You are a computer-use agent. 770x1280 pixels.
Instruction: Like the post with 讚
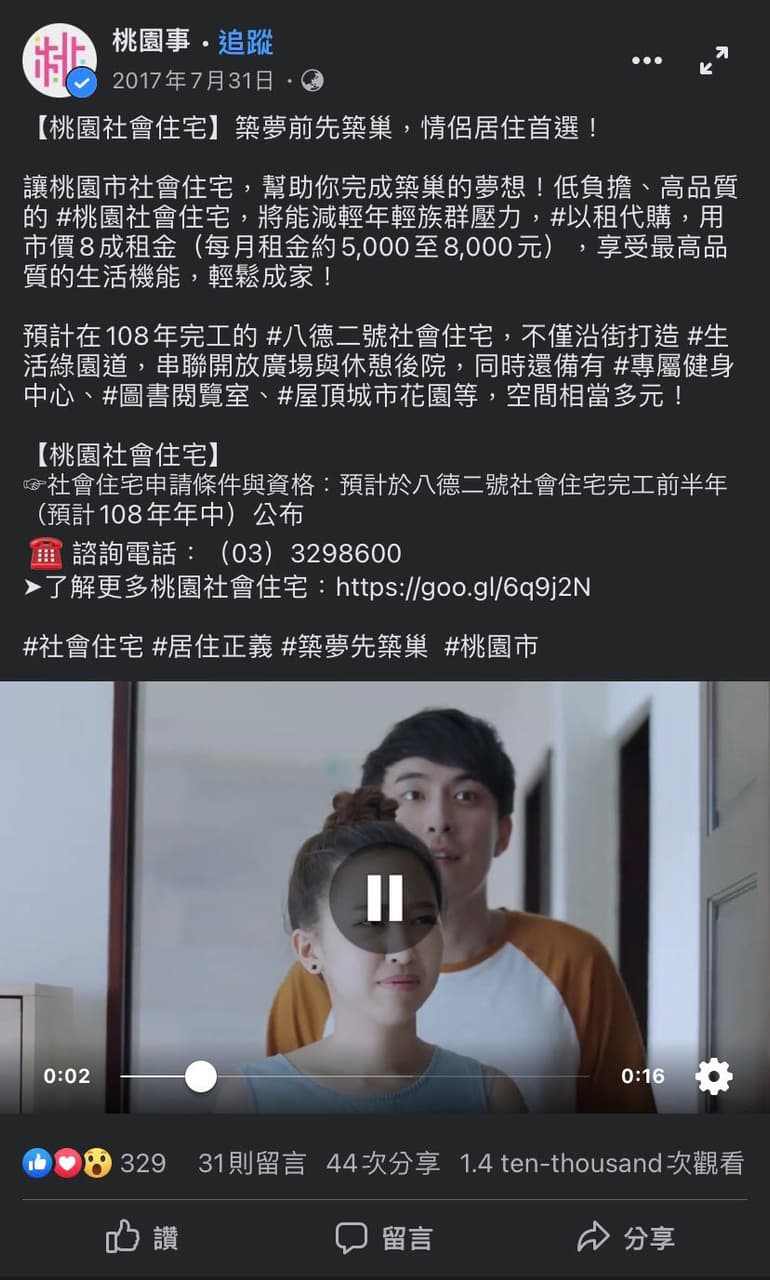pos(141,1238)
